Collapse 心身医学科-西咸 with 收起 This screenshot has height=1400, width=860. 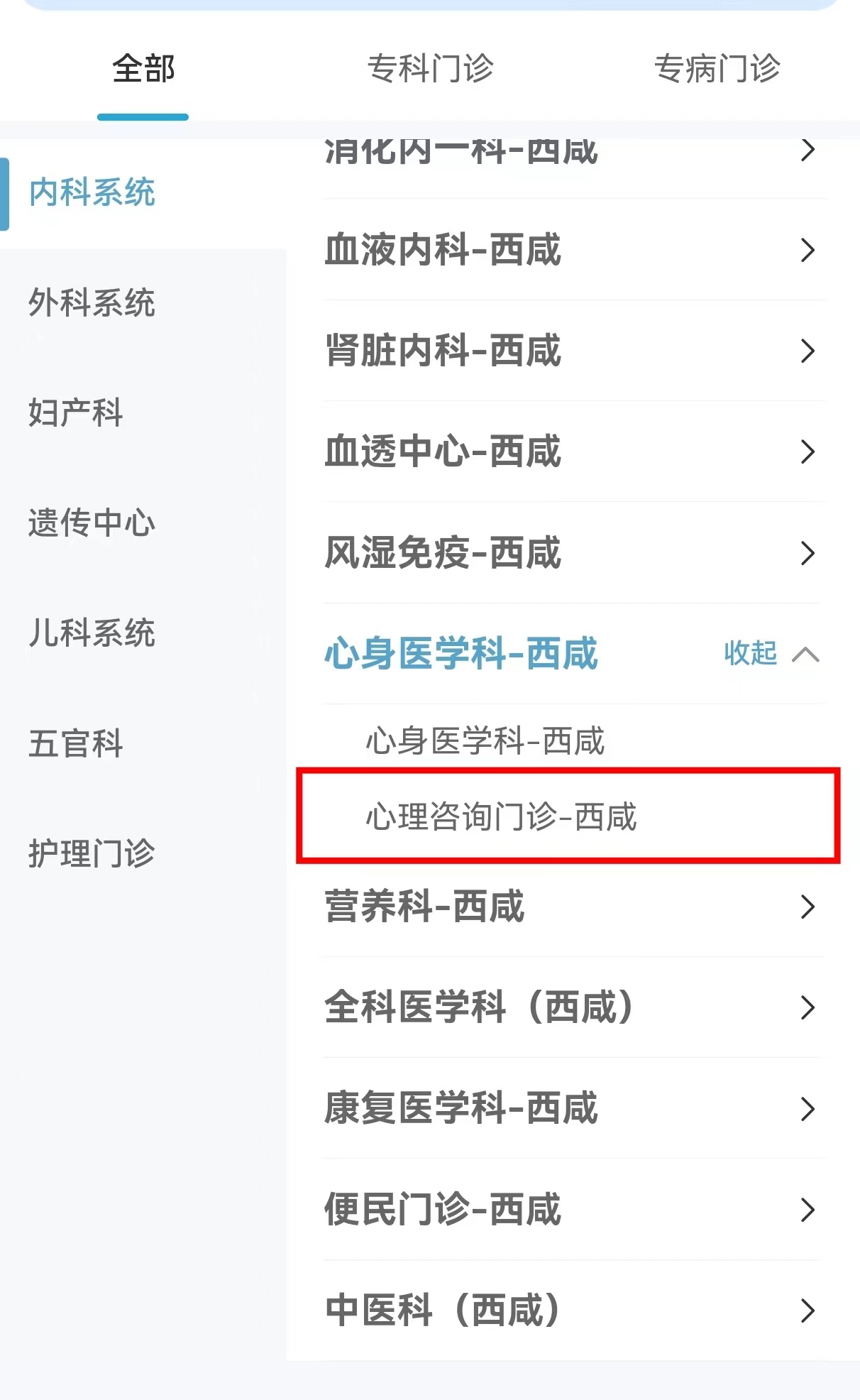(x=770, y=654)
